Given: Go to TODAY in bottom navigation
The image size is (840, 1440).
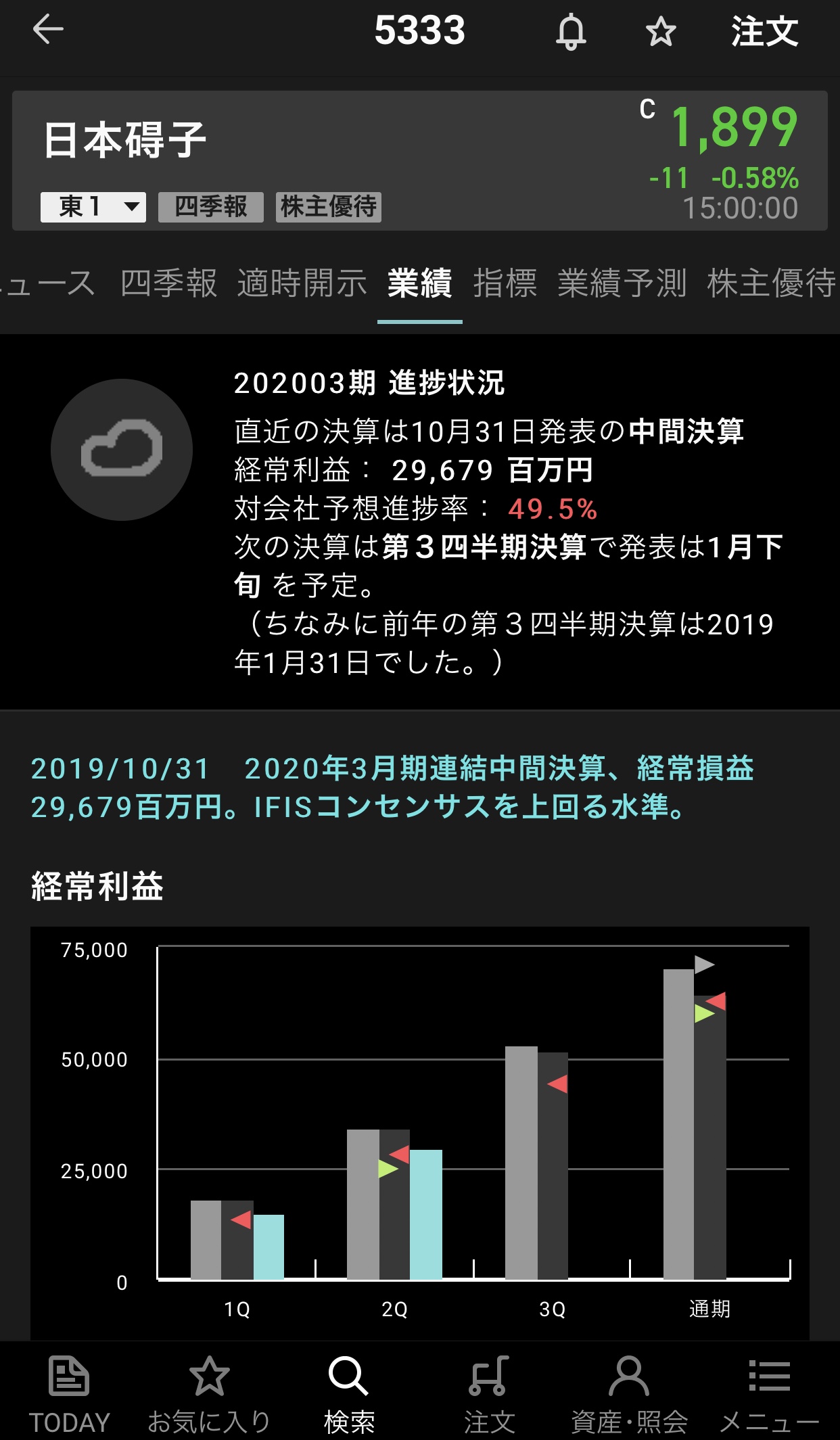Looking at the screenshot, I should pyautogui.click(x=69, y=1395).
